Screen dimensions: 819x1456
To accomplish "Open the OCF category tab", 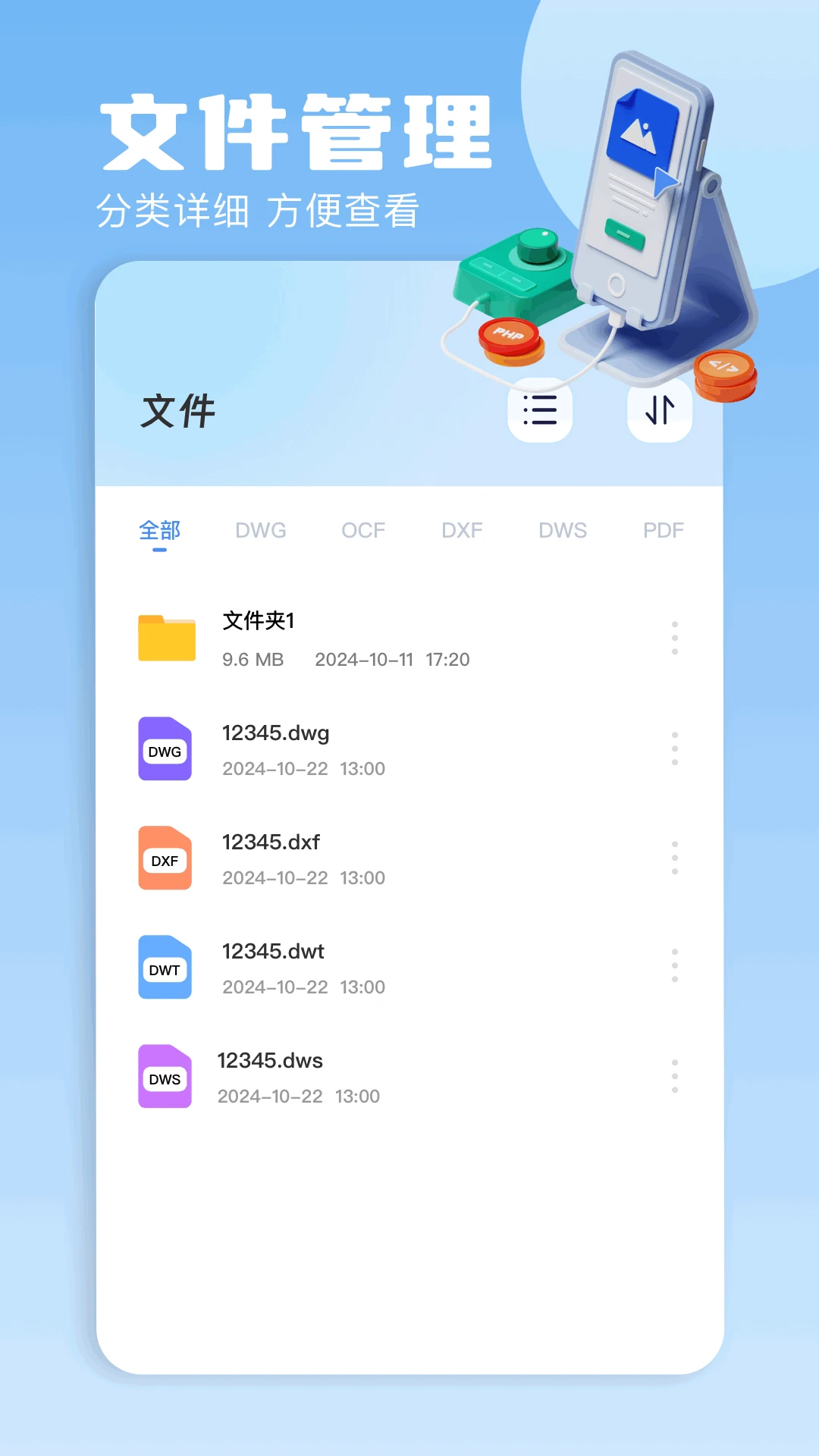I will click(363, 530).
